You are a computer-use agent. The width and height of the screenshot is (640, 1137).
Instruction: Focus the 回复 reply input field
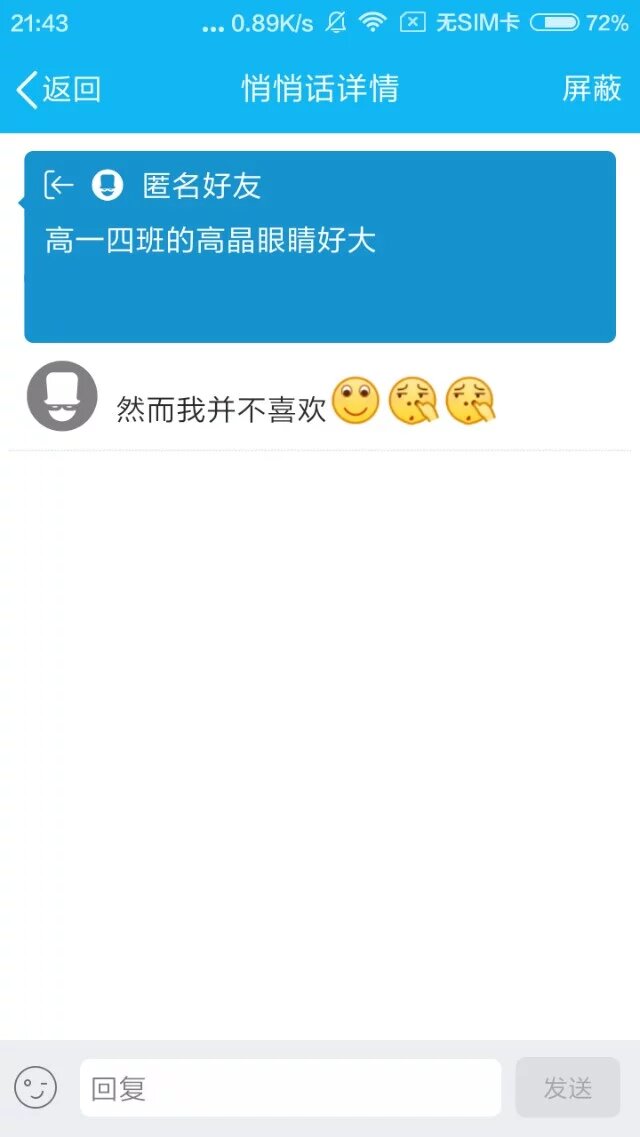290,1088
